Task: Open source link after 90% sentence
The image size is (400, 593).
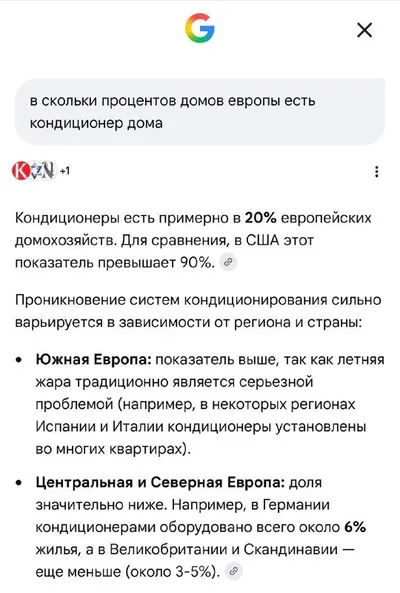Action: pyautogui.click(x=228, y=262)
